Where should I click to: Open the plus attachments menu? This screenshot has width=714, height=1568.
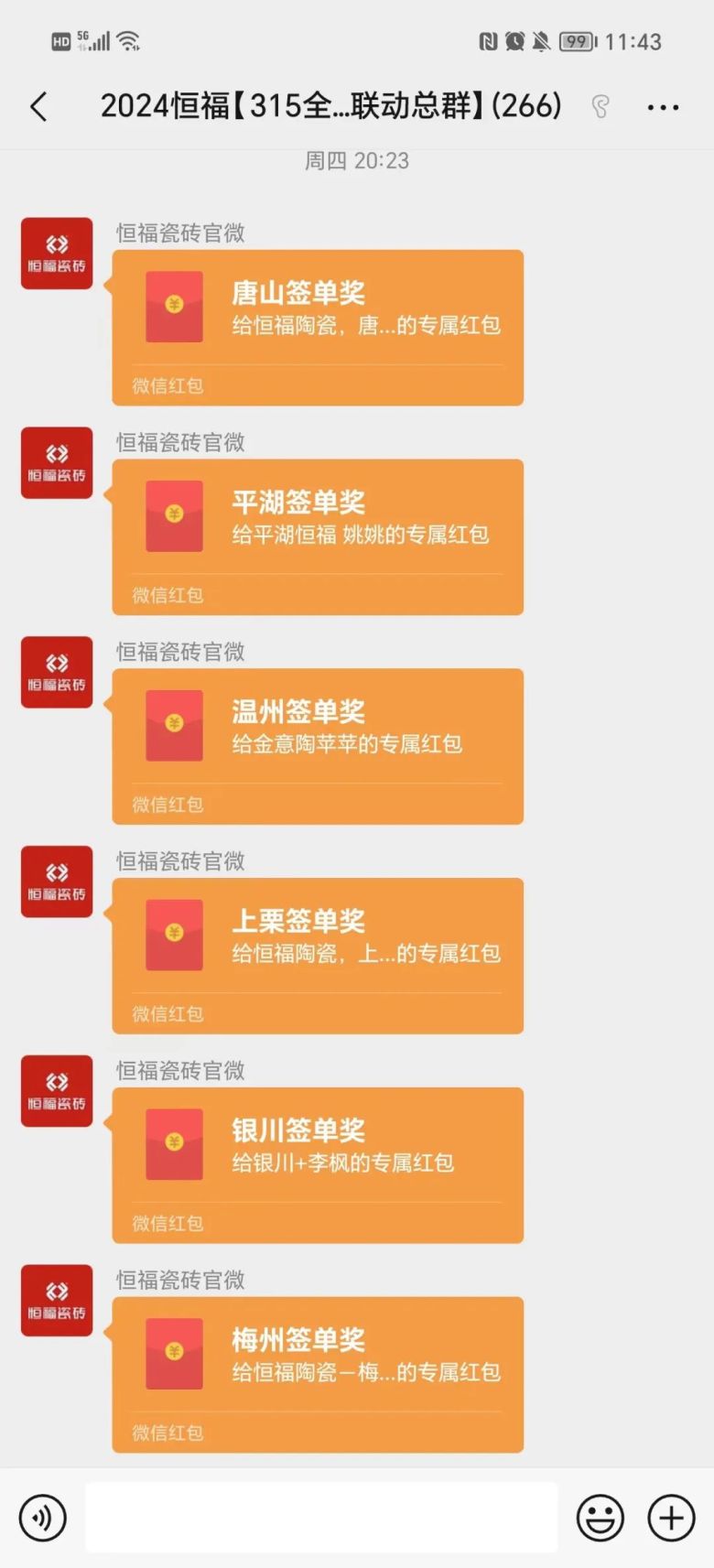tap(671, 1518)
